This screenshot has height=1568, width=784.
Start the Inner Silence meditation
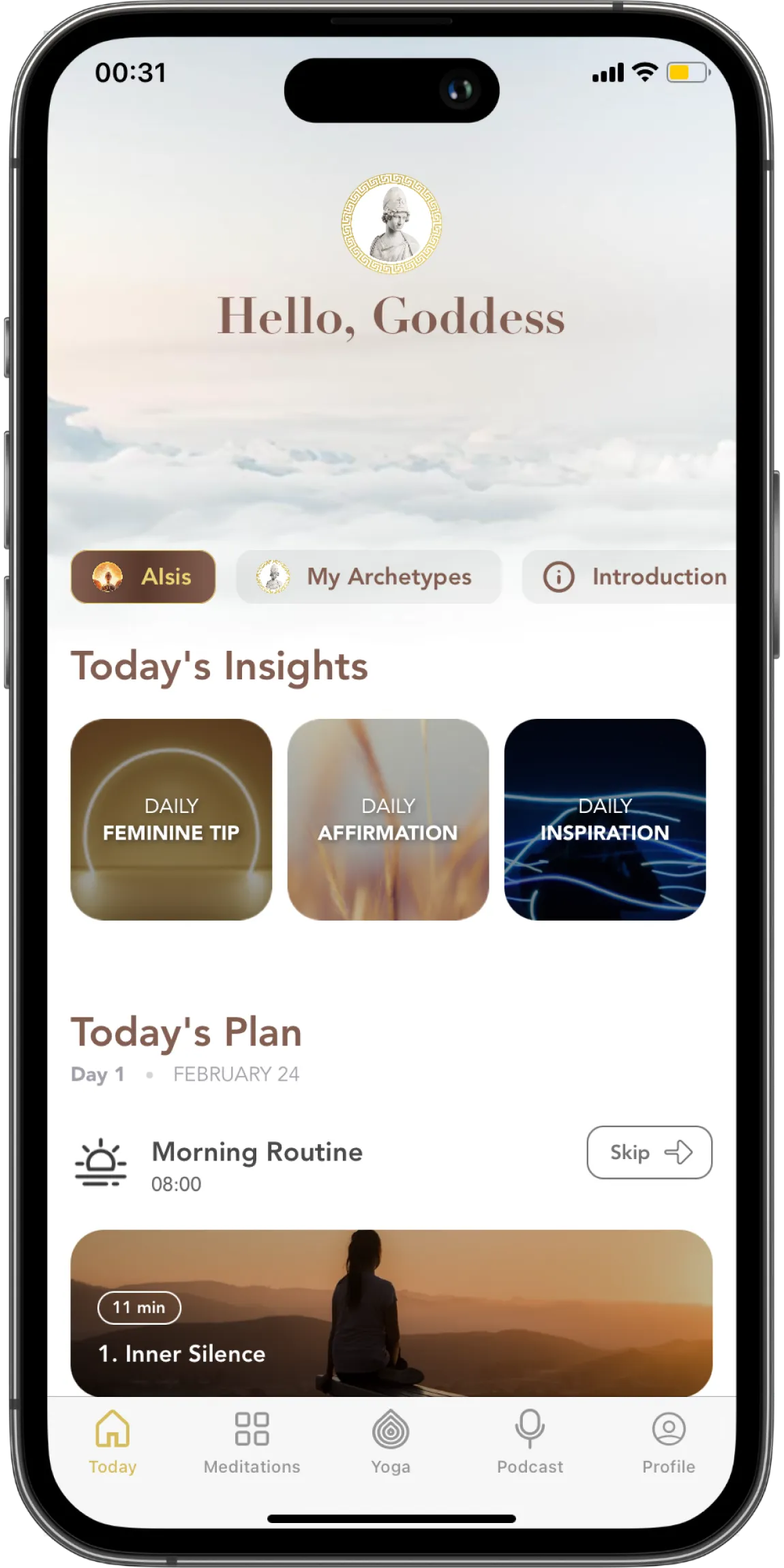pyautogui.click(x=391, y=1312)
